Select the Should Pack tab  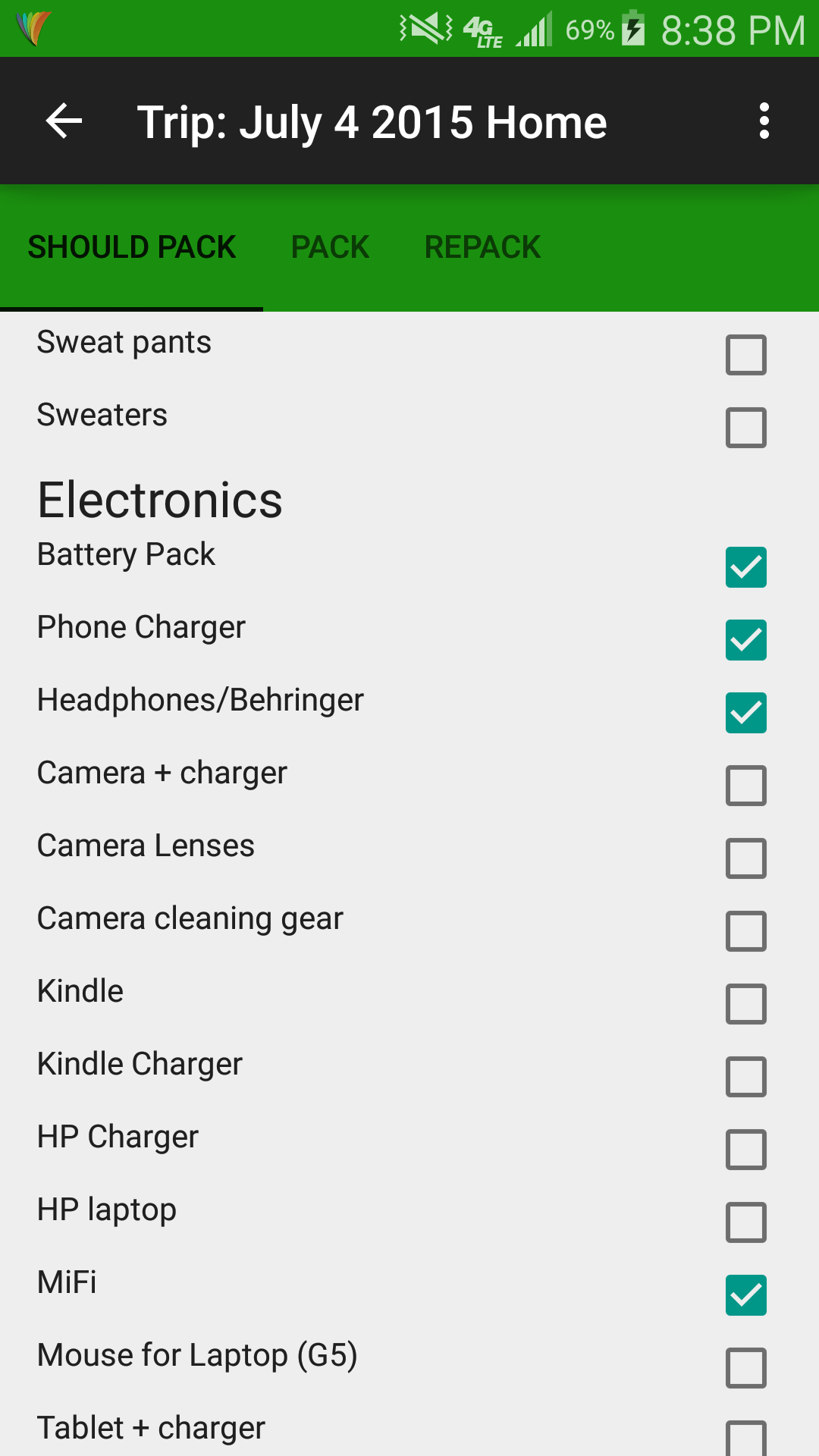click(x=132, y=247)
